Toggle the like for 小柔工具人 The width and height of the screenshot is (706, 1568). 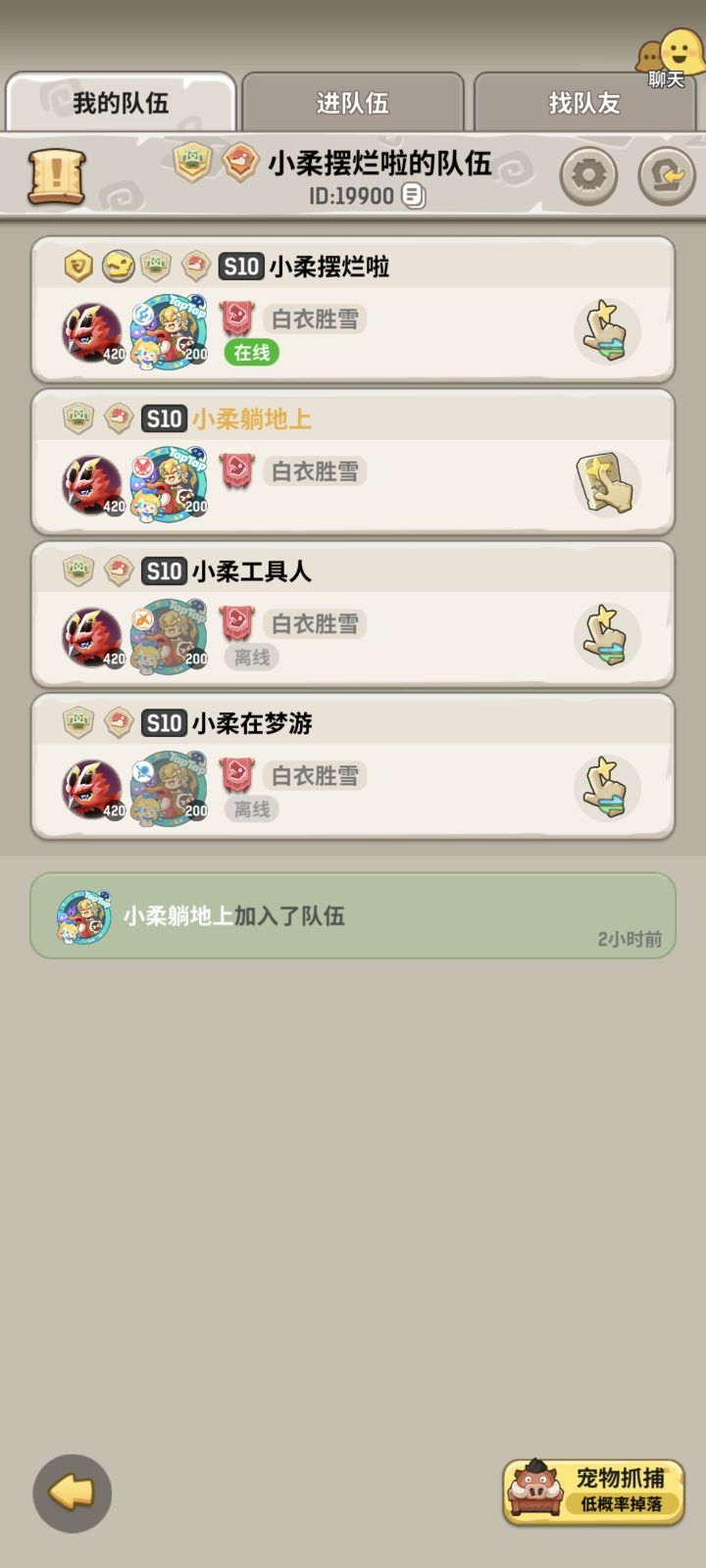click(608, 637)
